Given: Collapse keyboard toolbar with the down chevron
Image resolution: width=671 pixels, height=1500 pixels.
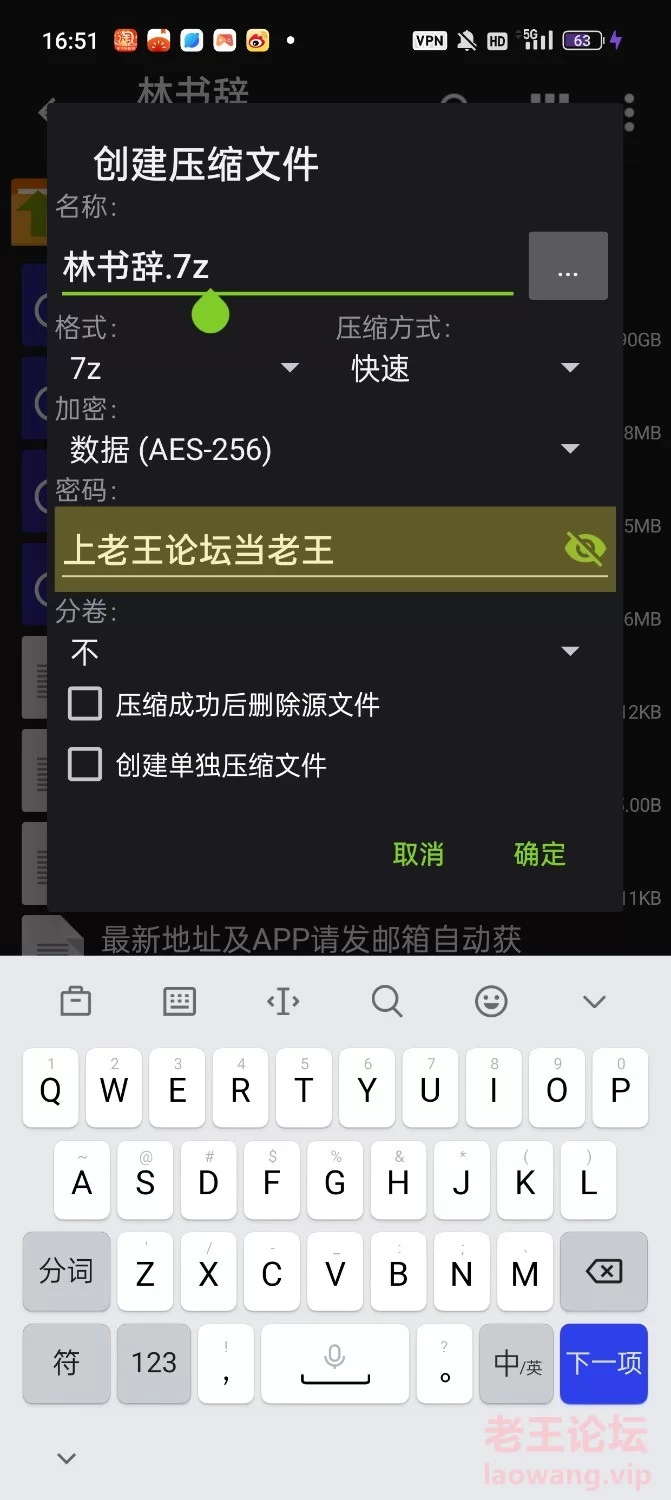Looking at the screenshot, I should [x=594, y=1001].
